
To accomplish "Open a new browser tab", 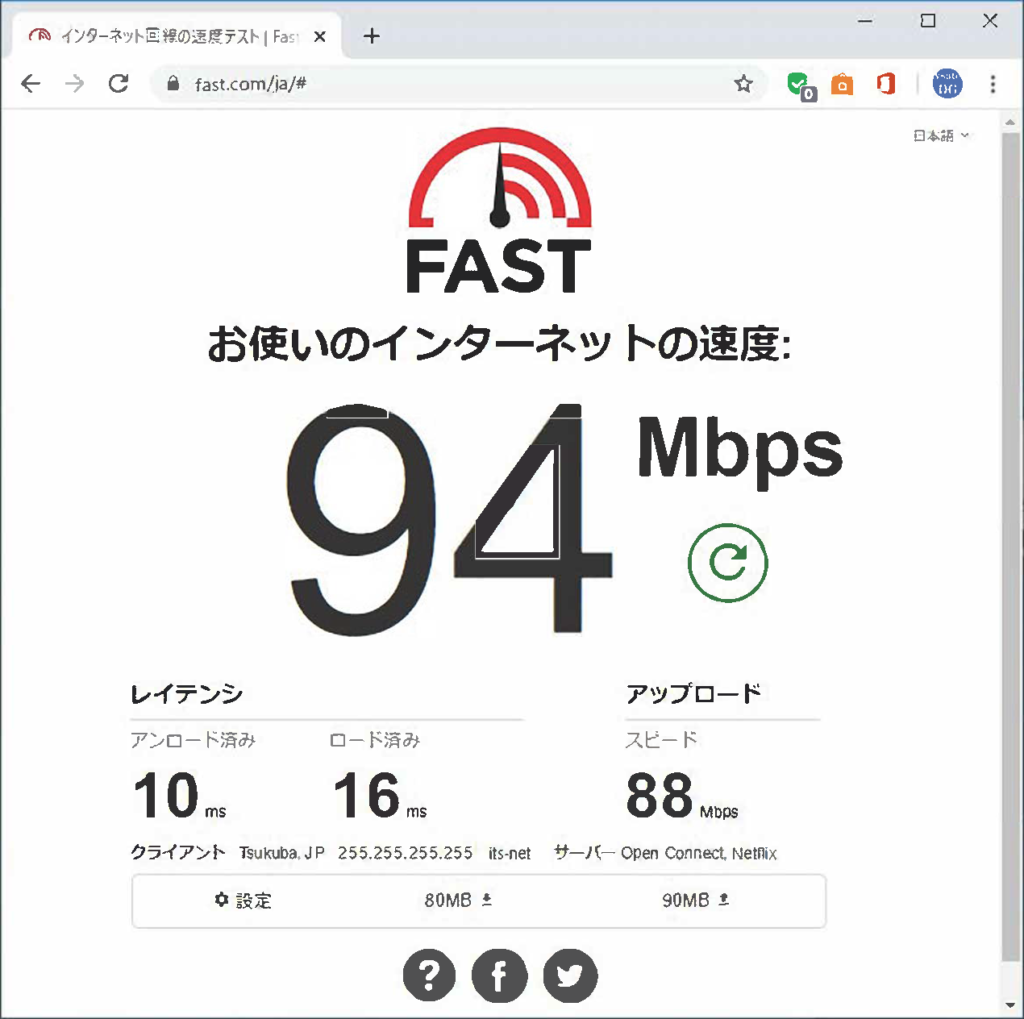I will (x=372, y=36).
